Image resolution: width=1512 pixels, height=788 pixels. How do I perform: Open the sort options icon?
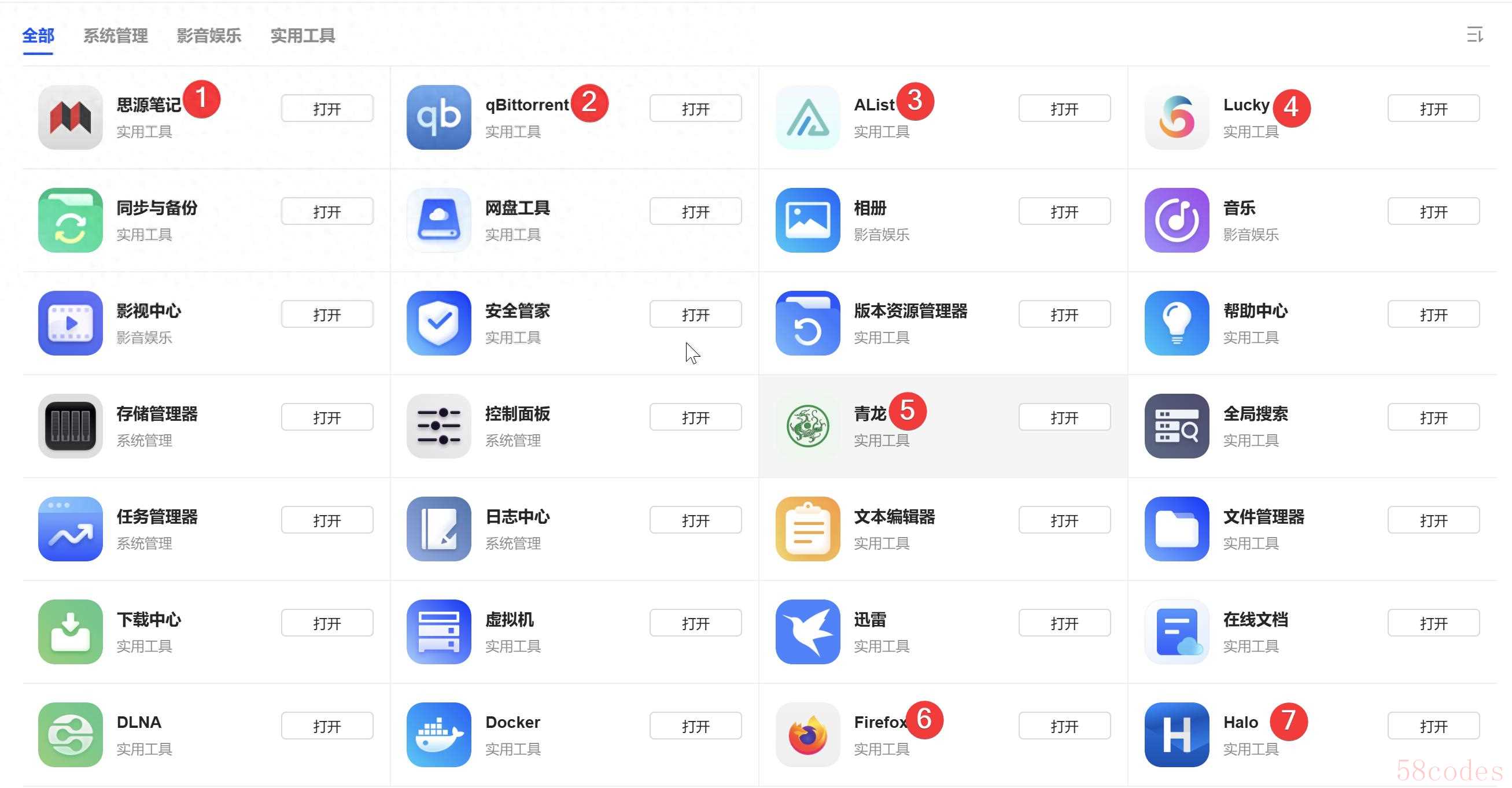[1474, 35]
